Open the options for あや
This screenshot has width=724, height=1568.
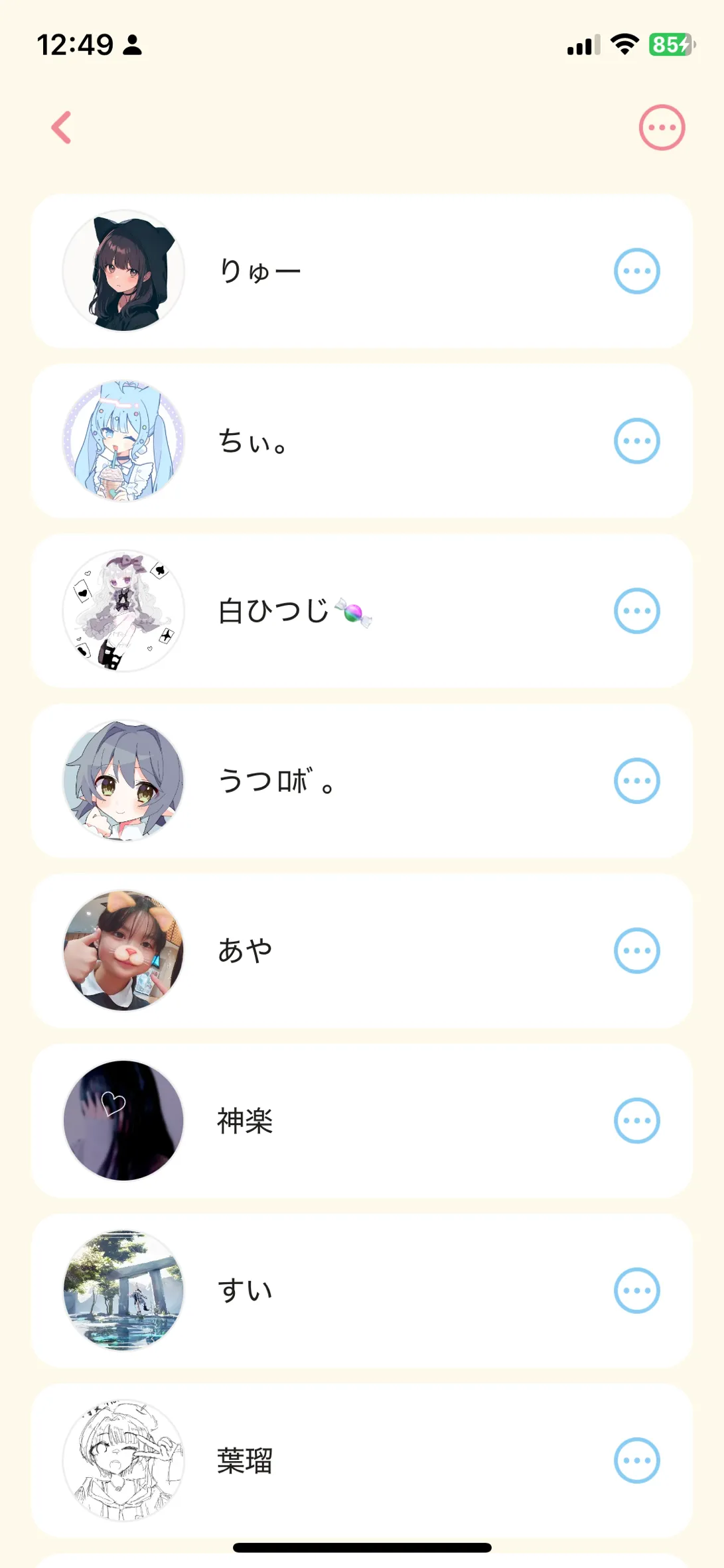(636, 950)
